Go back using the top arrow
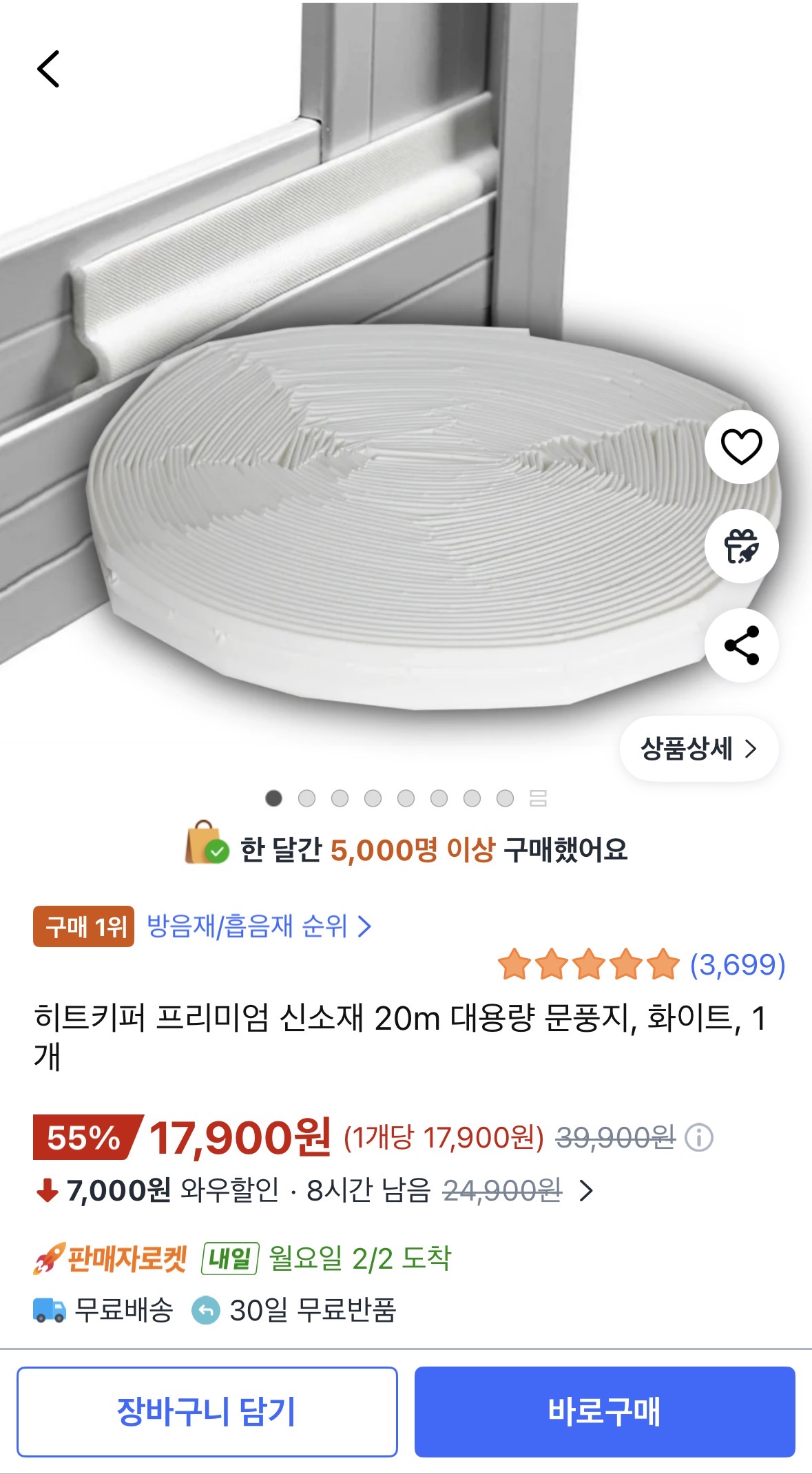812x1474 pixels. click(48, 69)
